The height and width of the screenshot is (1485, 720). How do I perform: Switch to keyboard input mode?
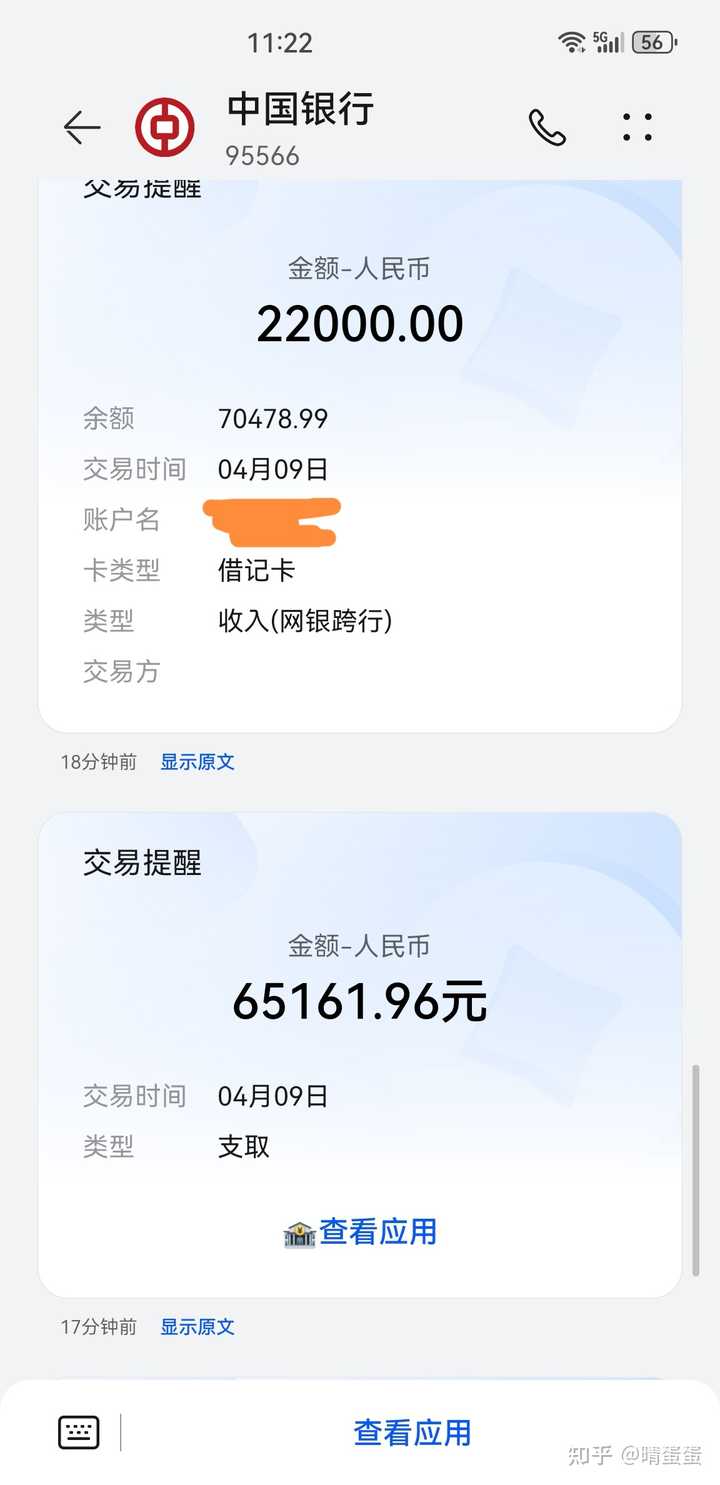(79, 1432)
